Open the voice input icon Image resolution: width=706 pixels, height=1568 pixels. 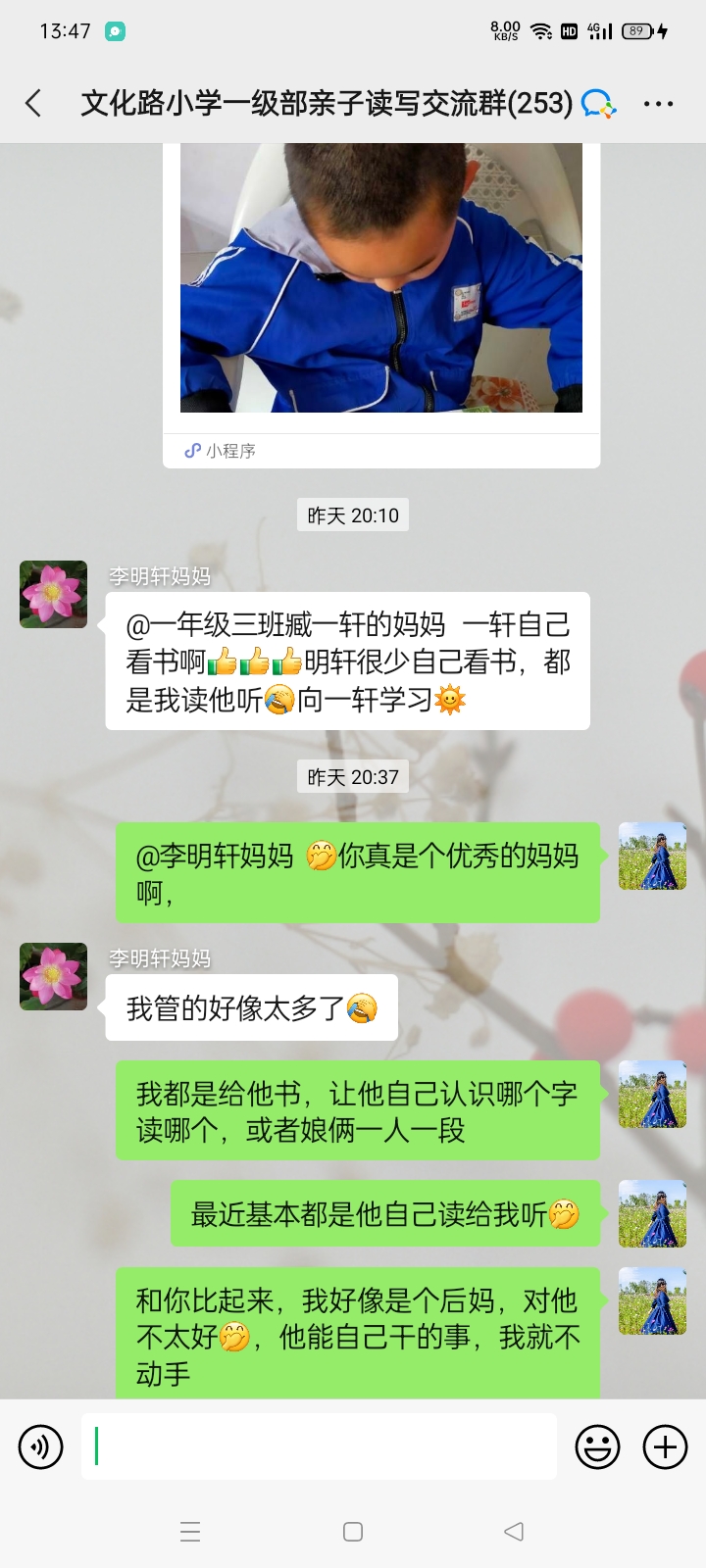click(x=40, y=1445)
